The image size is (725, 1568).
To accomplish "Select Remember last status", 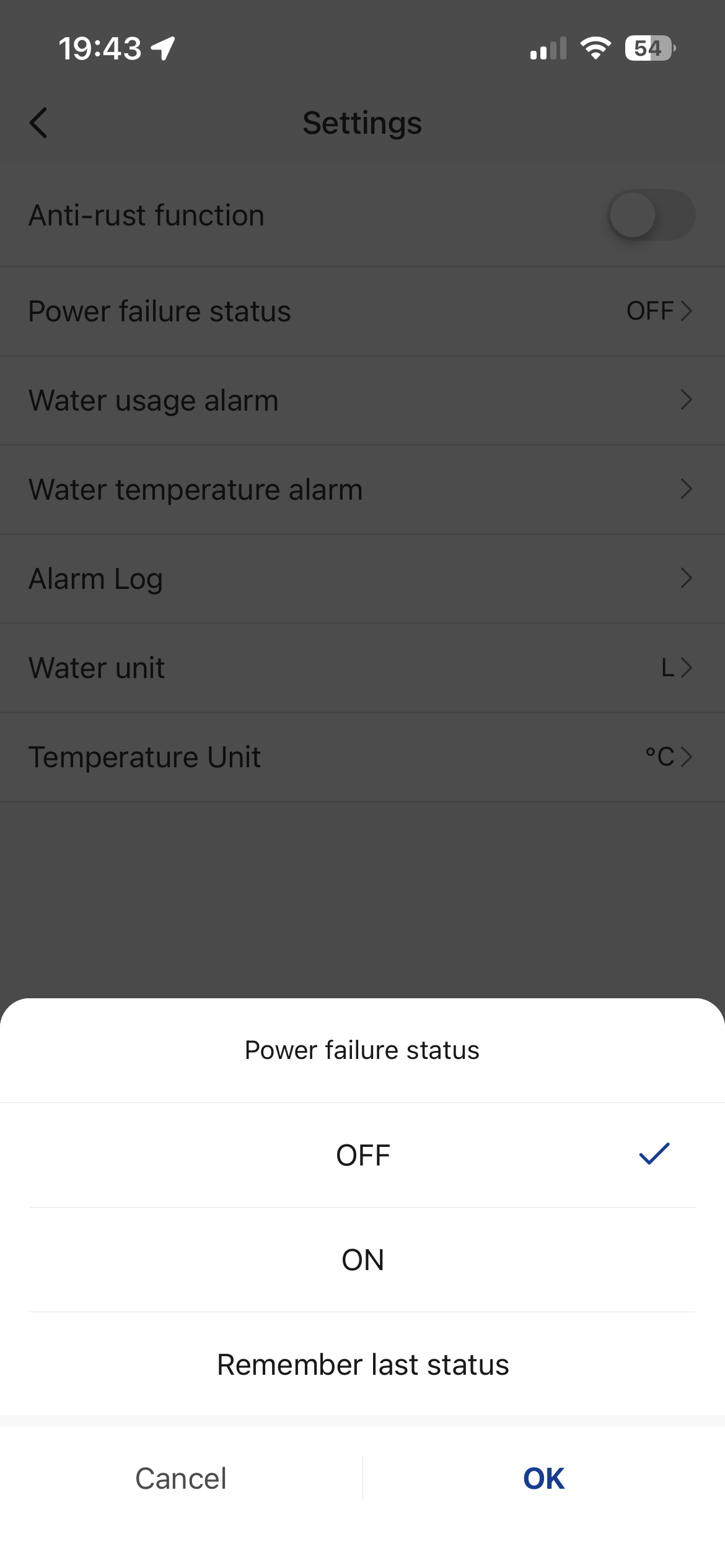I will pyautogui.click(x=362, y=1365).
